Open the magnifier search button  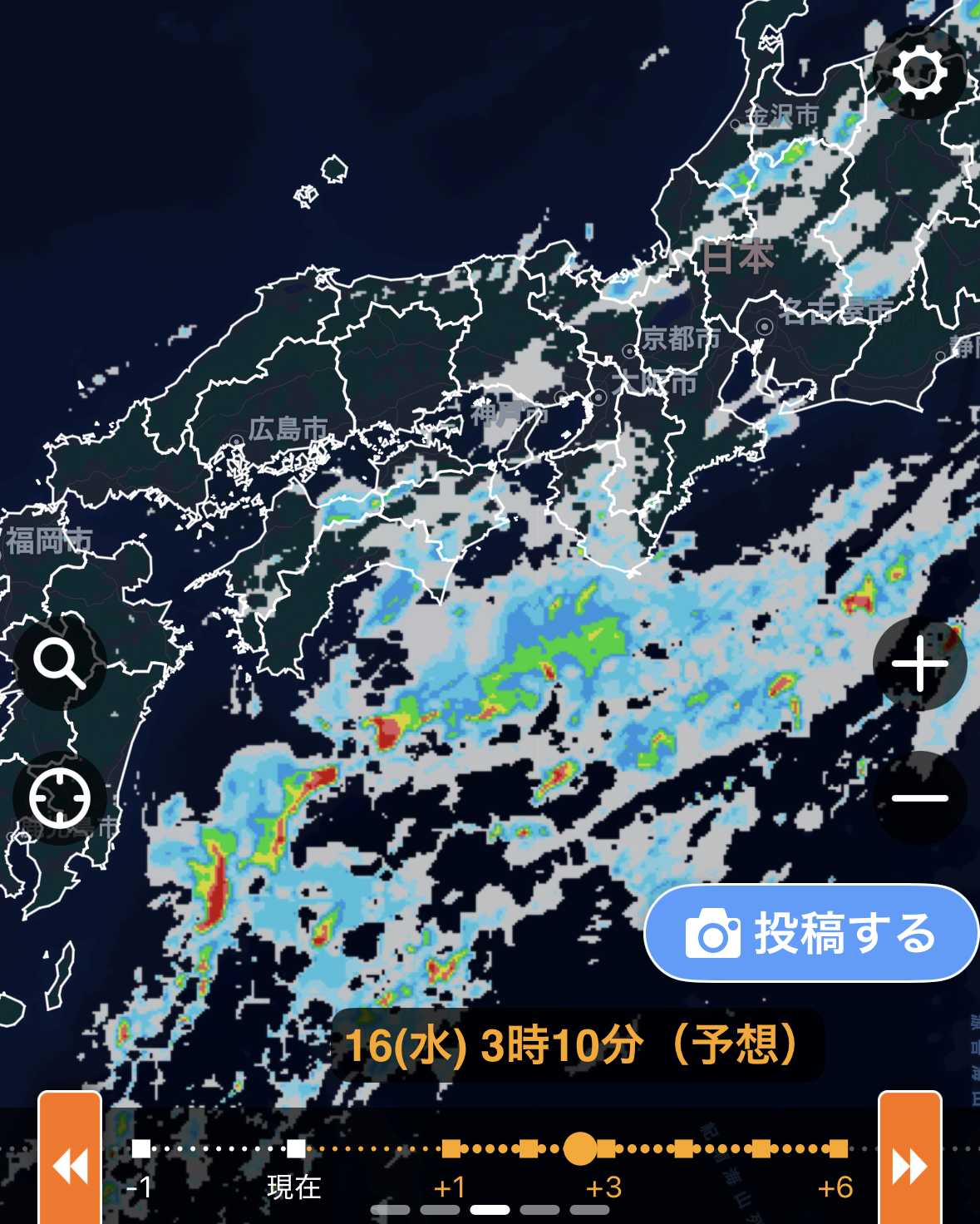pyautogui.click(x=59, y=664)
